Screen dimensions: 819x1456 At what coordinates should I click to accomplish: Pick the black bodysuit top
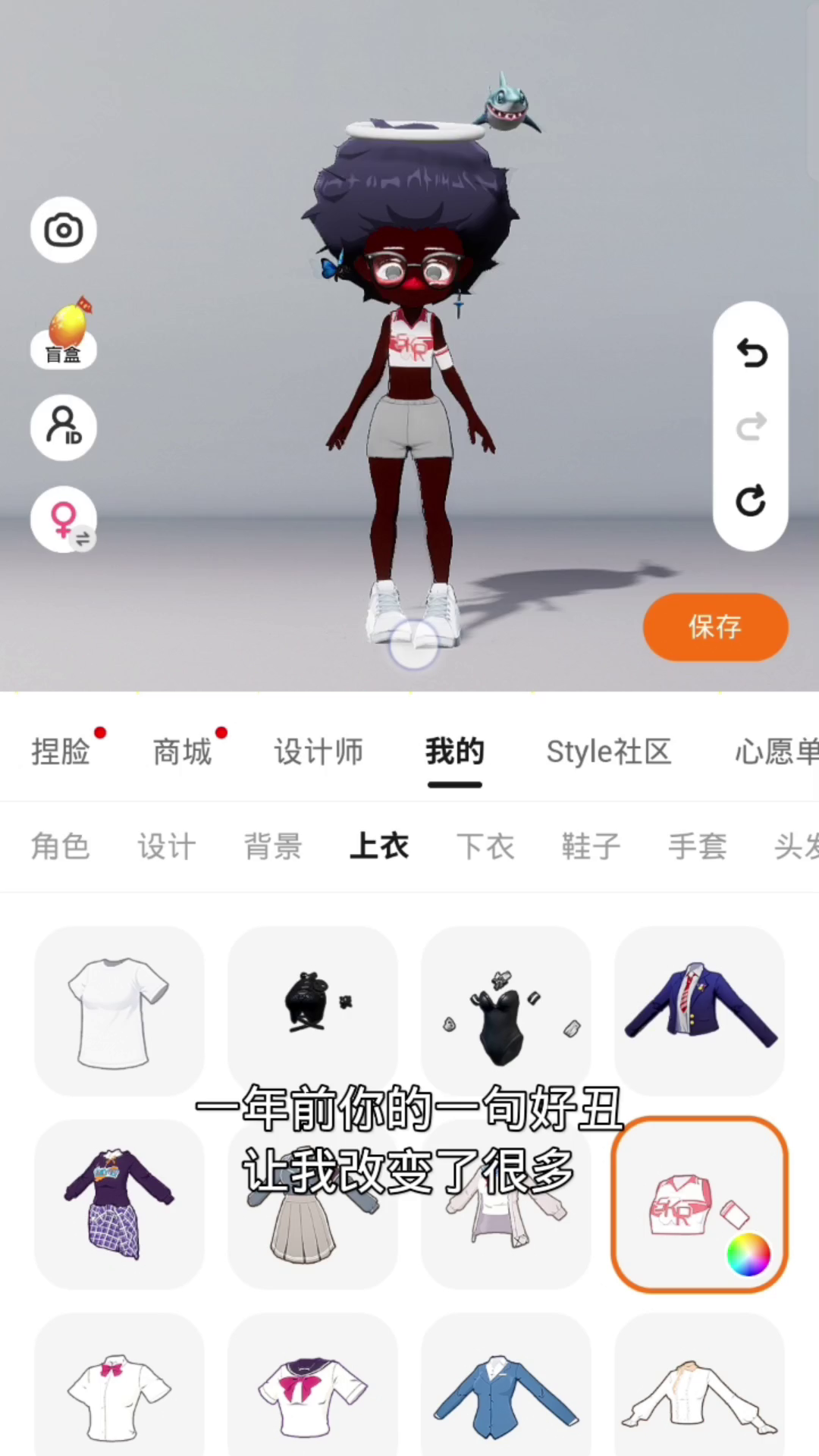point(506,1011)
